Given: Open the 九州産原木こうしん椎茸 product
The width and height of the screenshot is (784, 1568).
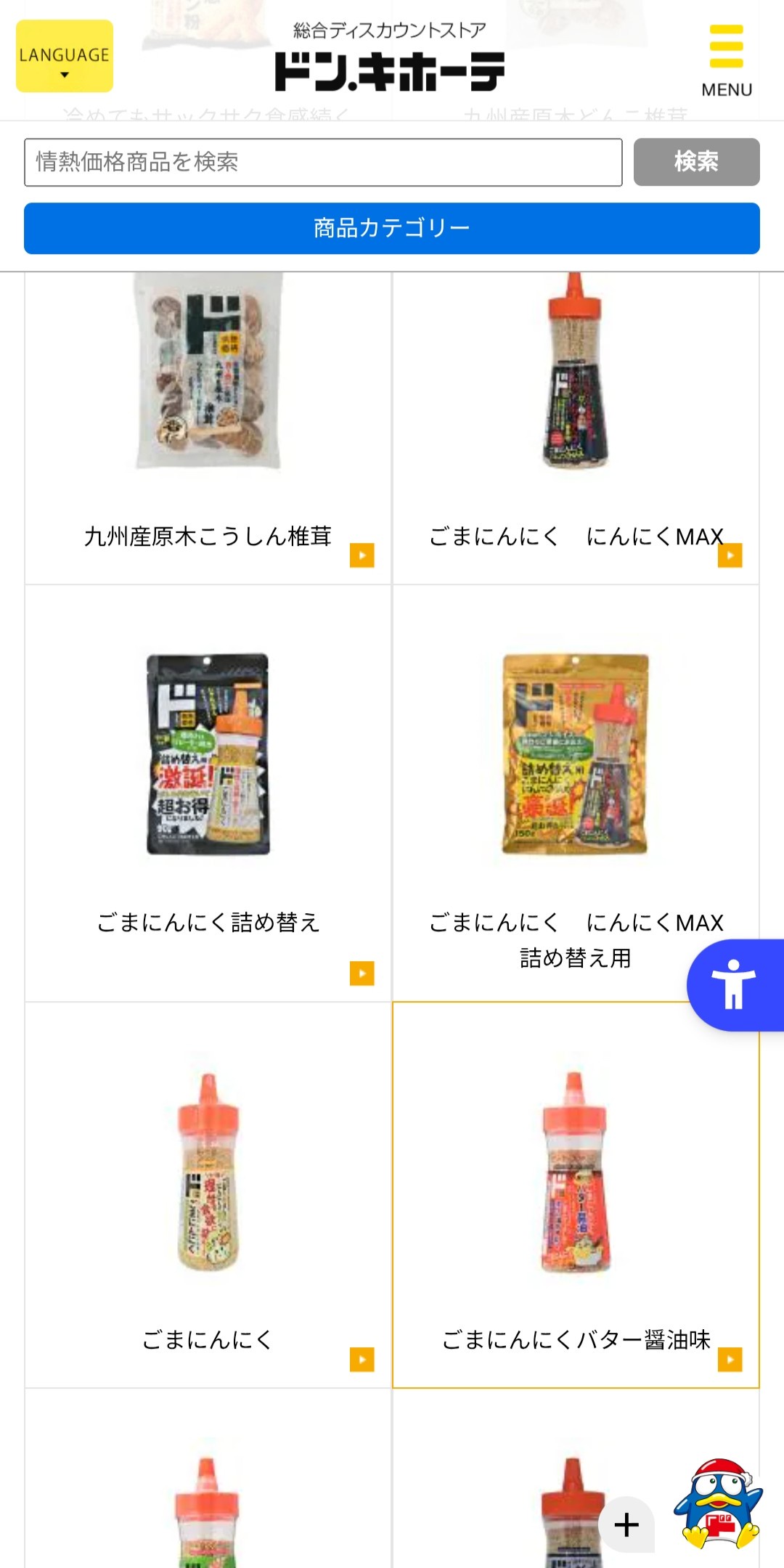Looking at the screenshot, I should click(x=208, y=428).
